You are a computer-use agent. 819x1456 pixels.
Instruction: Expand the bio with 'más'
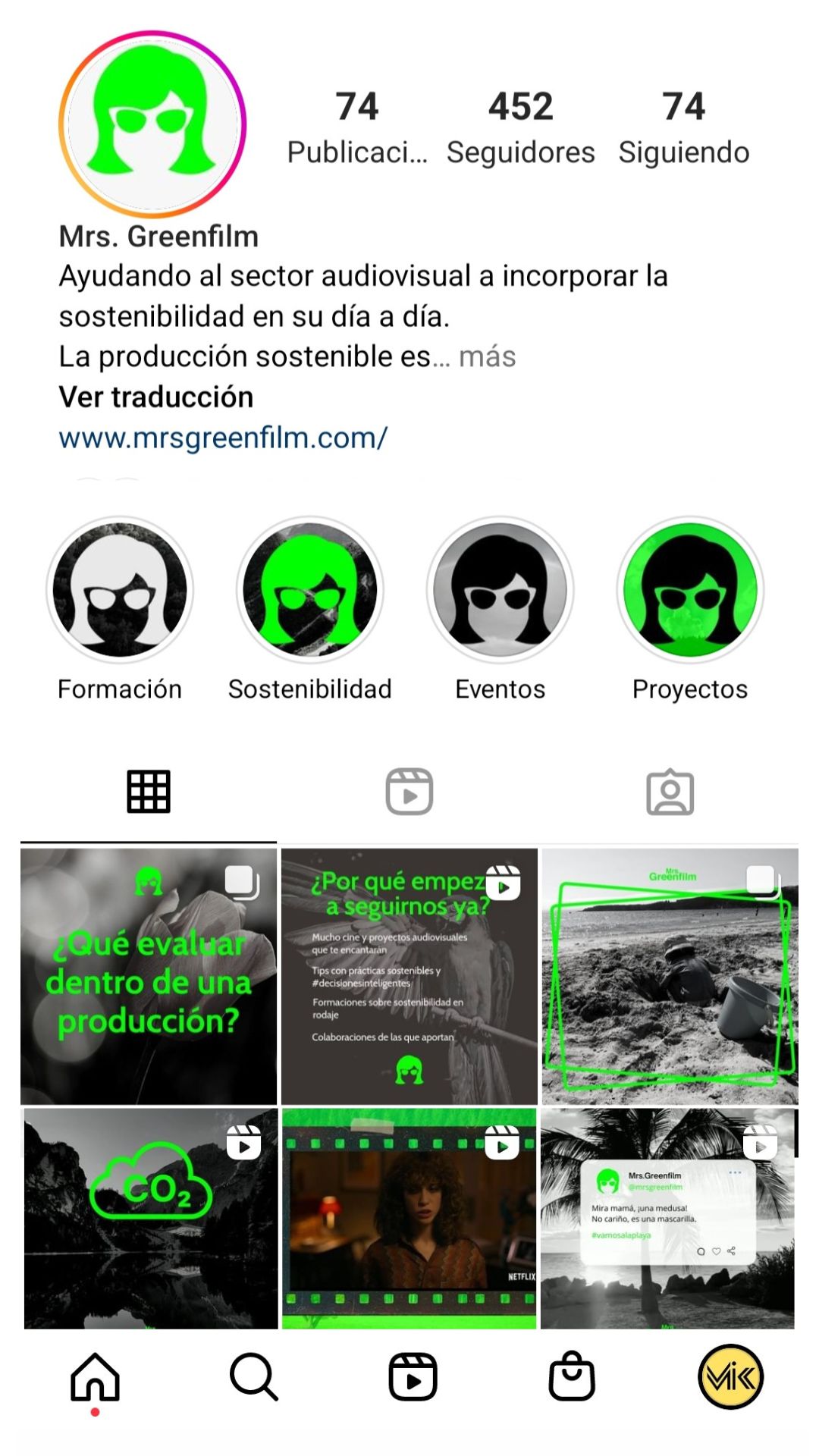pos(488,356)
